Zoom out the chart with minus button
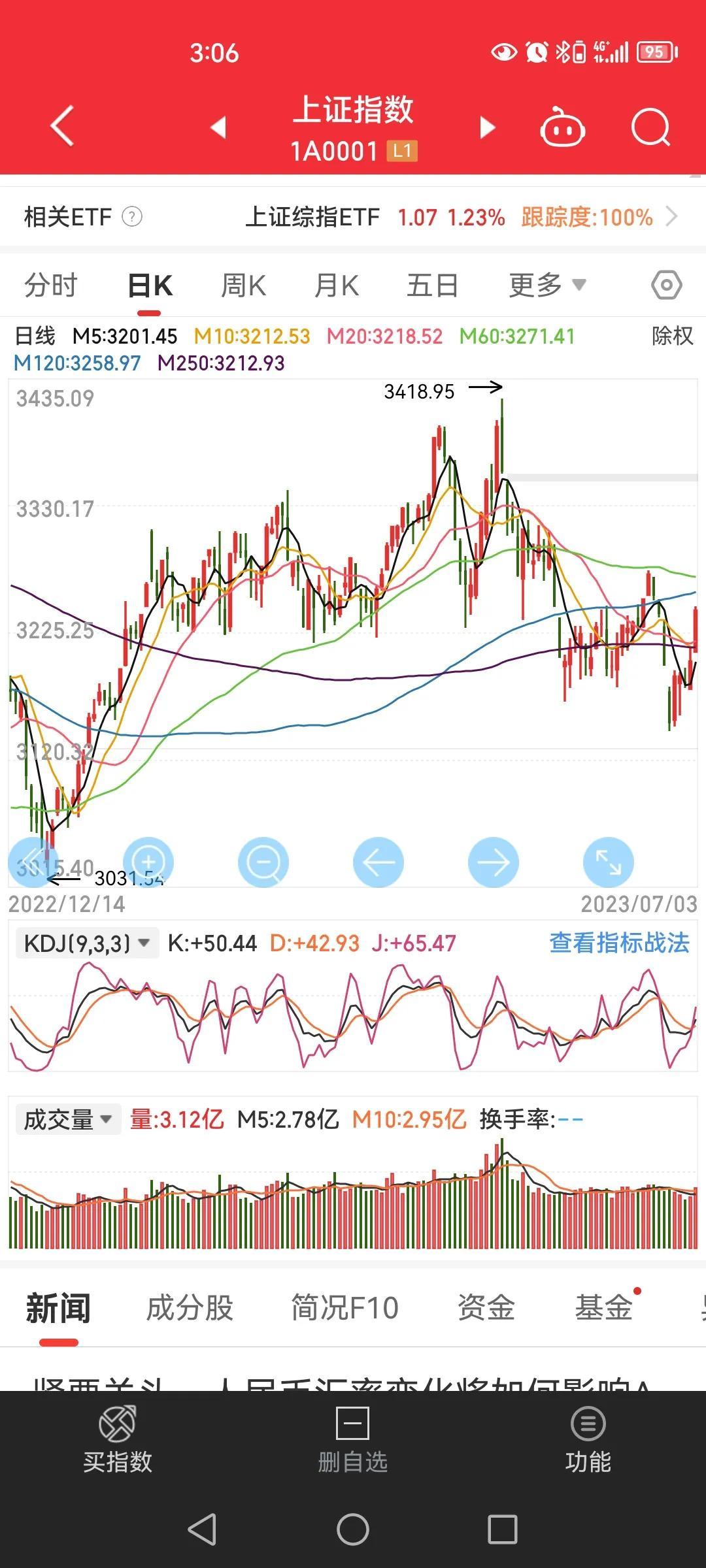Screen dimensions: 706x1568 tap(263, 862)
